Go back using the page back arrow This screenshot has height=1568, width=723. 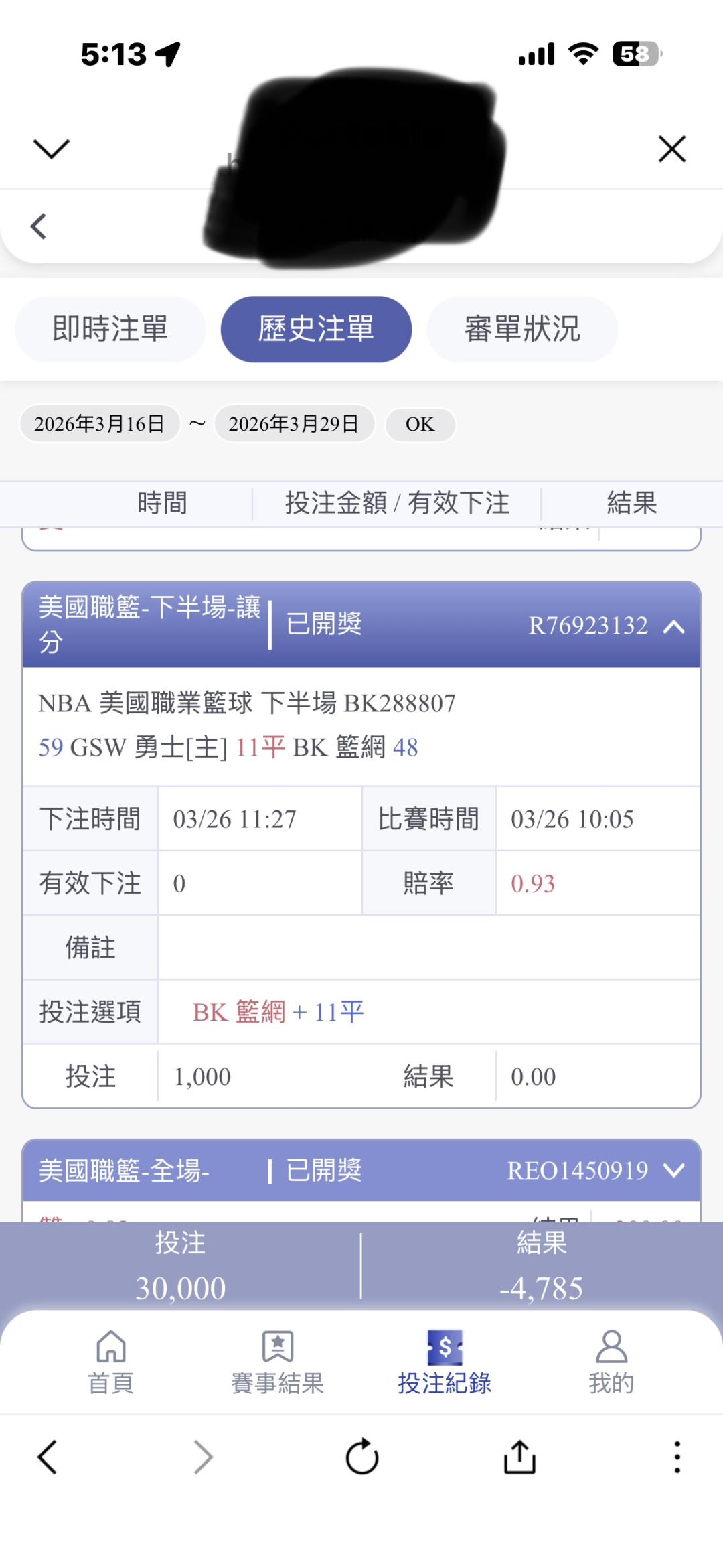[x=39, y=226]
